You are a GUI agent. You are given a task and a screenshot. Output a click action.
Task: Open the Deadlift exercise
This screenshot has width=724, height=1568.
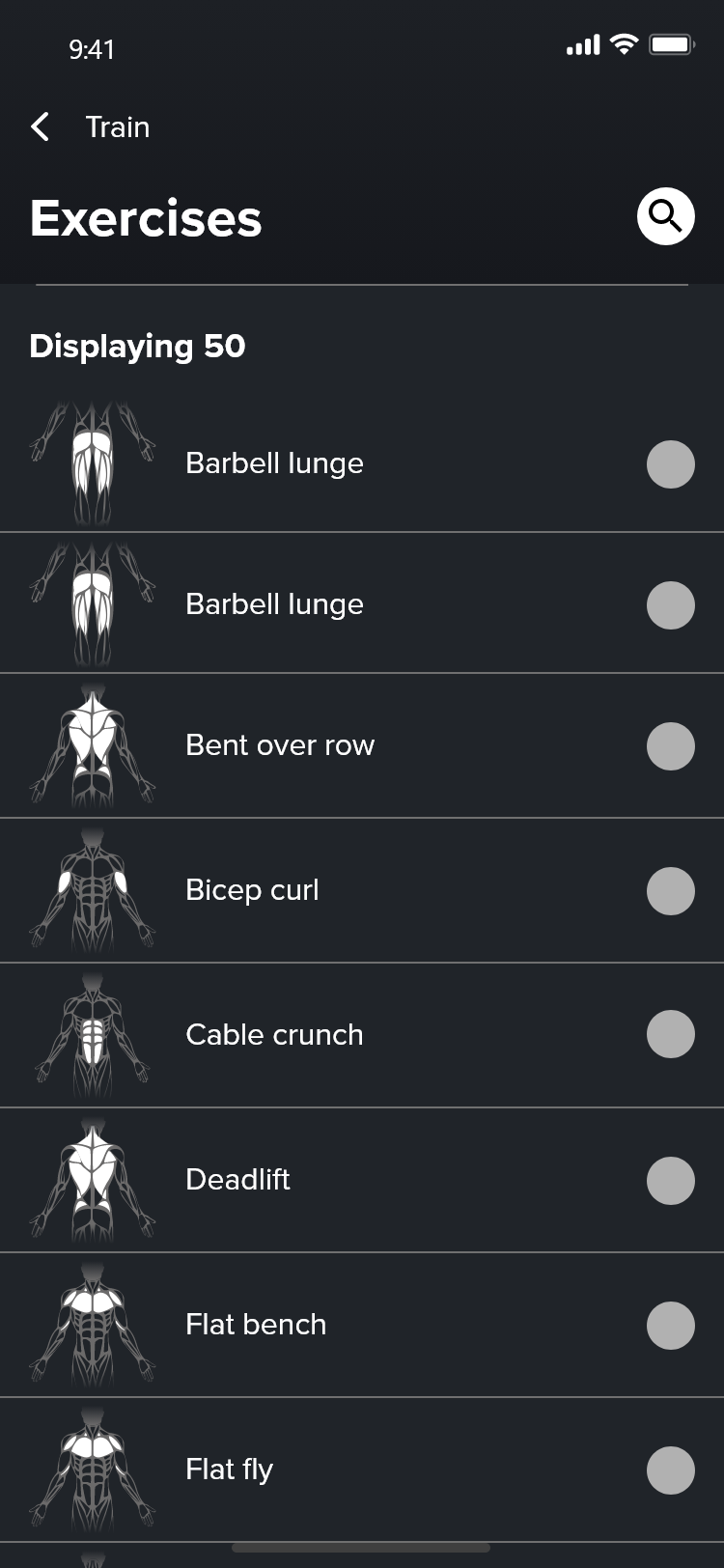click(x=237, y=1180)
